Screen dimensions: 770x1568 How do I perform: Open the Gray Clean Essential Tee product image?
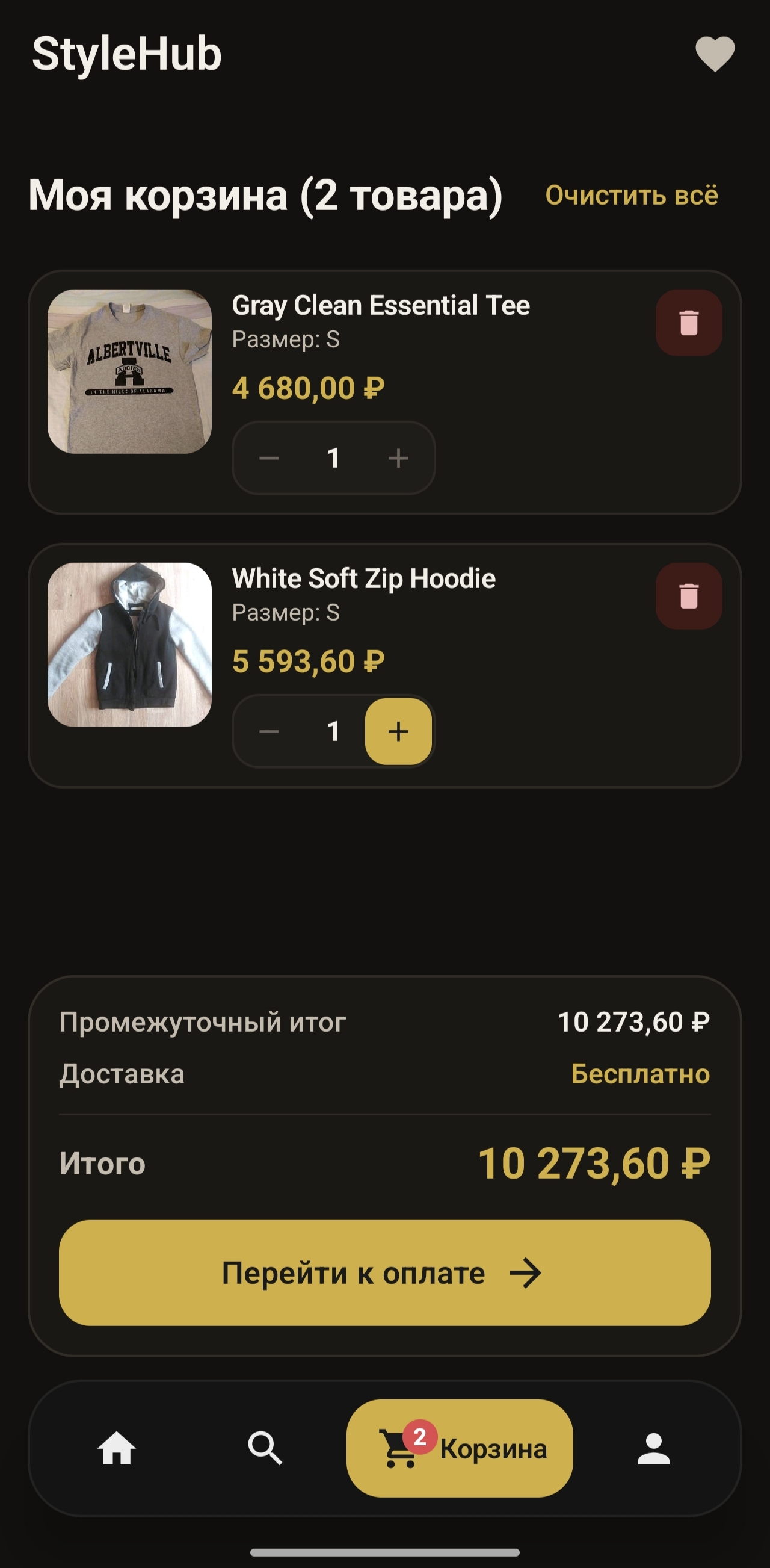(x=129, y=371)
